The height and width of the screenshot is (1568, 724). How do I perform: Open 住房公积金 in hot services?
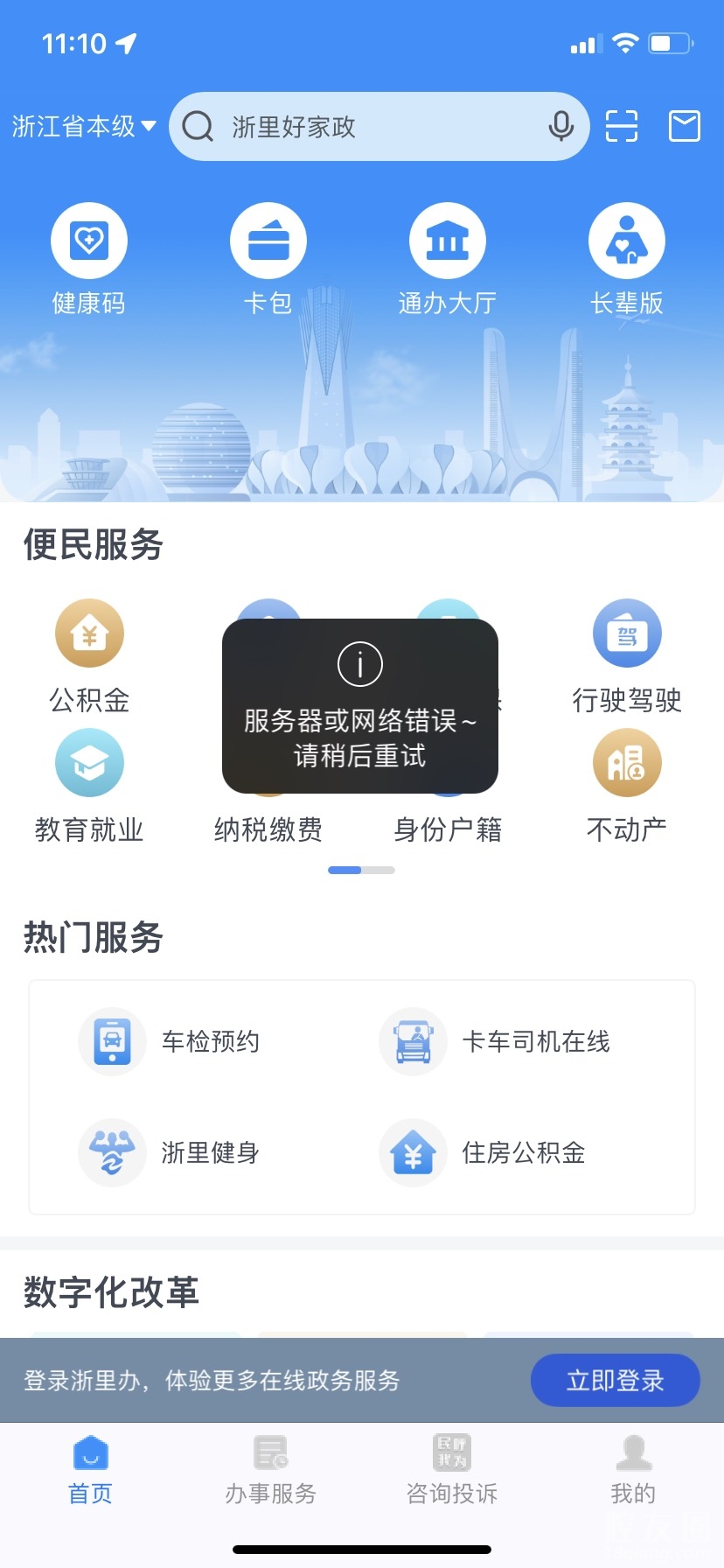pyautogui.click(x=484, y=1152)
